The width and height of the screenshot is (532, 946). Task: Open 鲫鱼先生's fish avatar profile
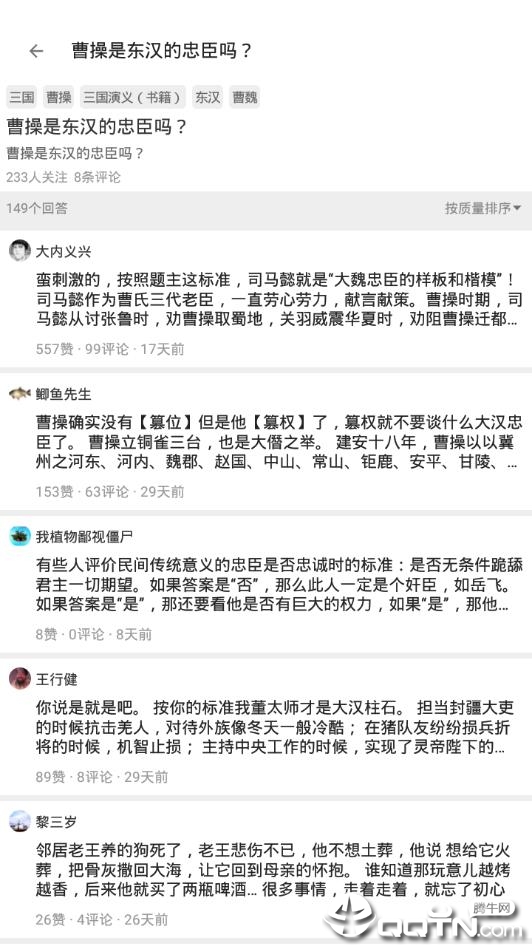tap(20, 393)
